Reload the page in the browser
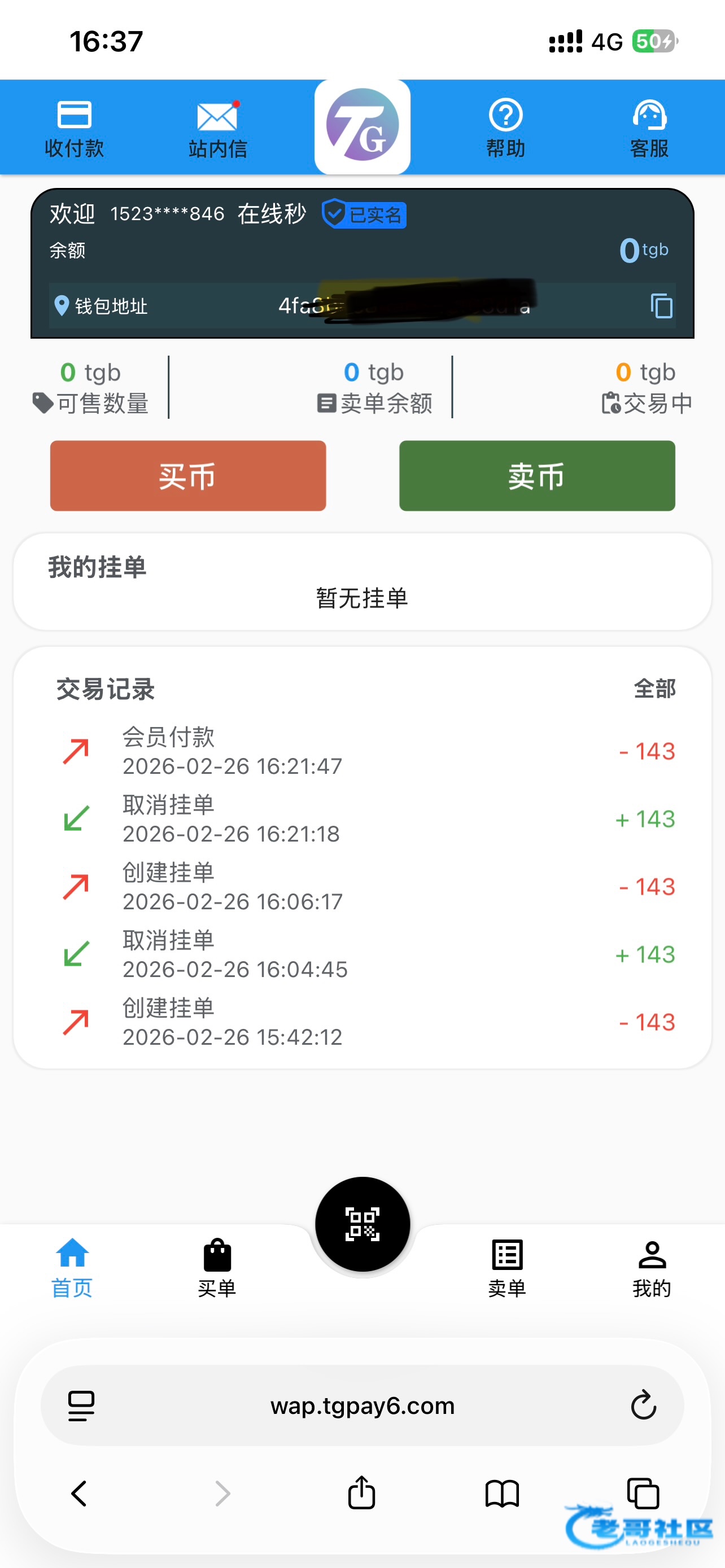725x1568 pixels. pos(643,1405)
